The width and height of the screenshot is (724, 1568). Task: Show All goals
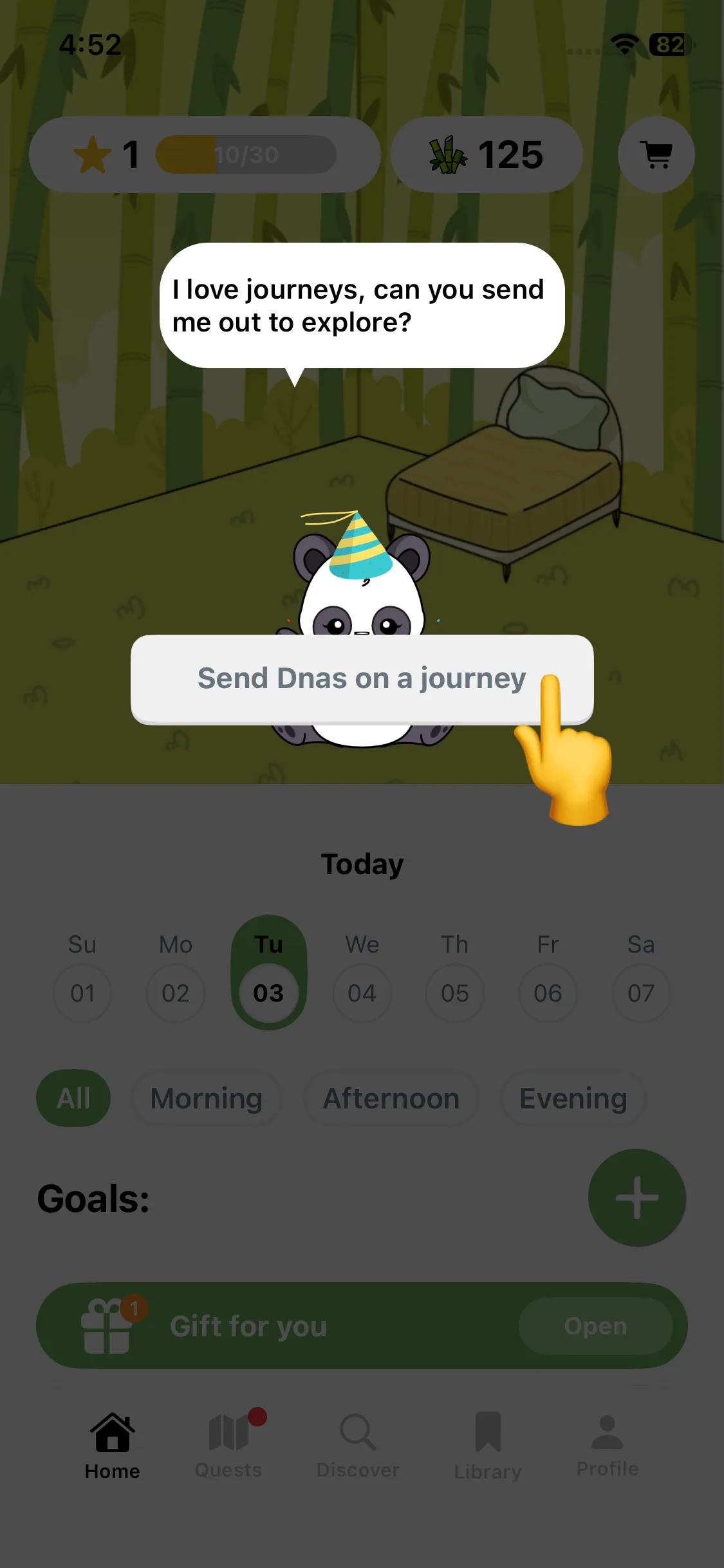click(x=73, y=1098)
